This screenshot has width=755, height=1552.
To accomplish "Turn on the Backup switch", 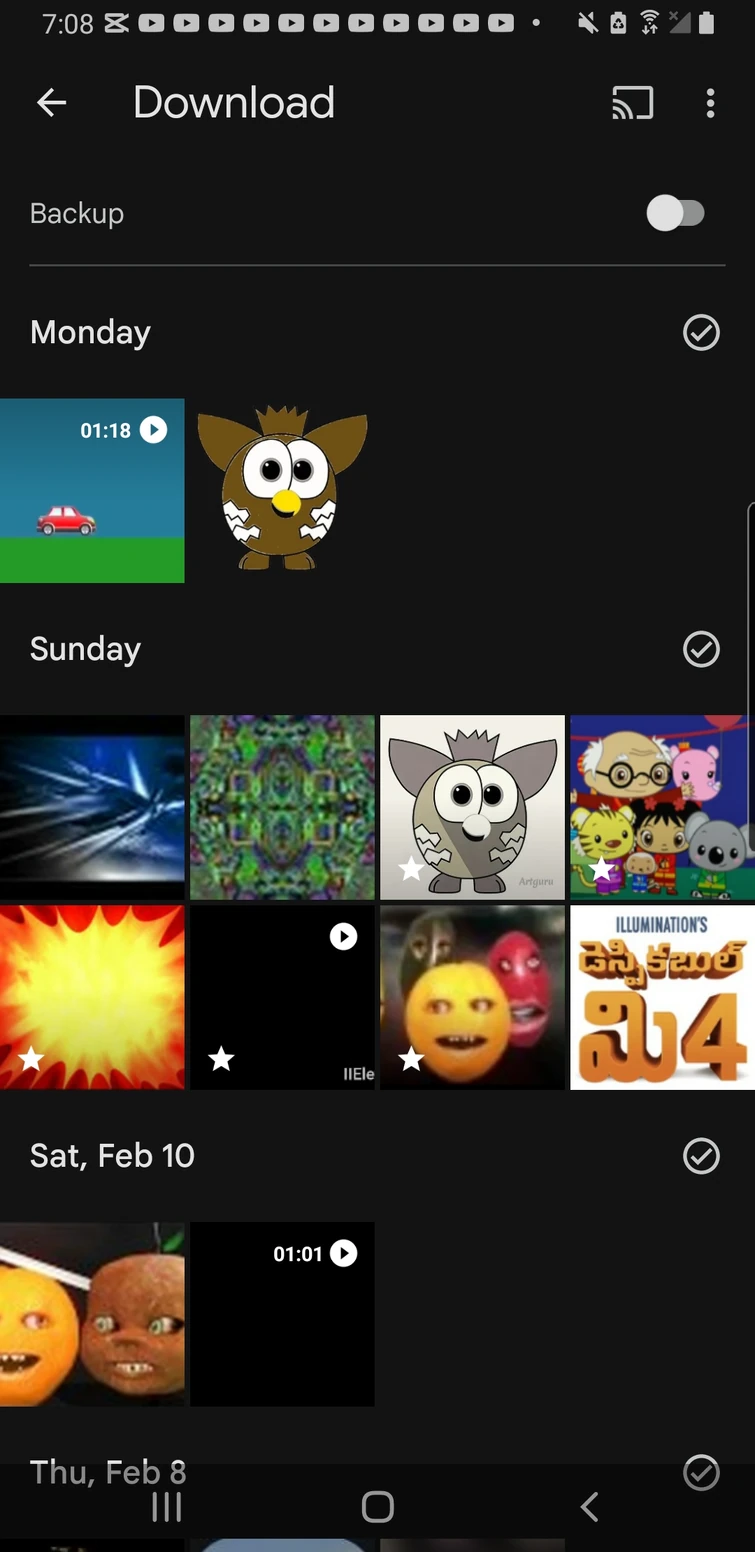I will click(676, 213).
